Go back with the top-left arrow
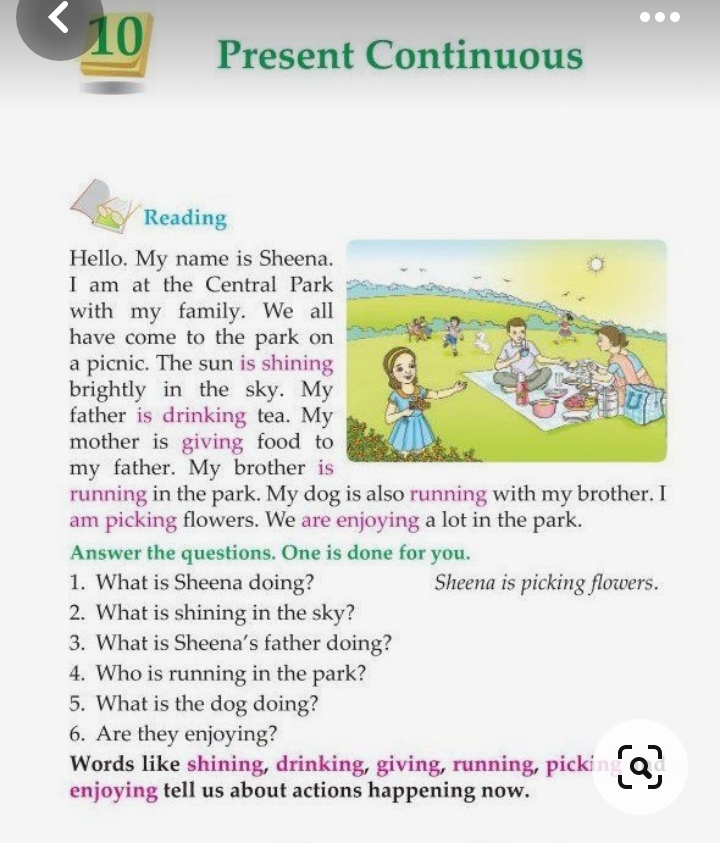 click(x=58, y=18)
